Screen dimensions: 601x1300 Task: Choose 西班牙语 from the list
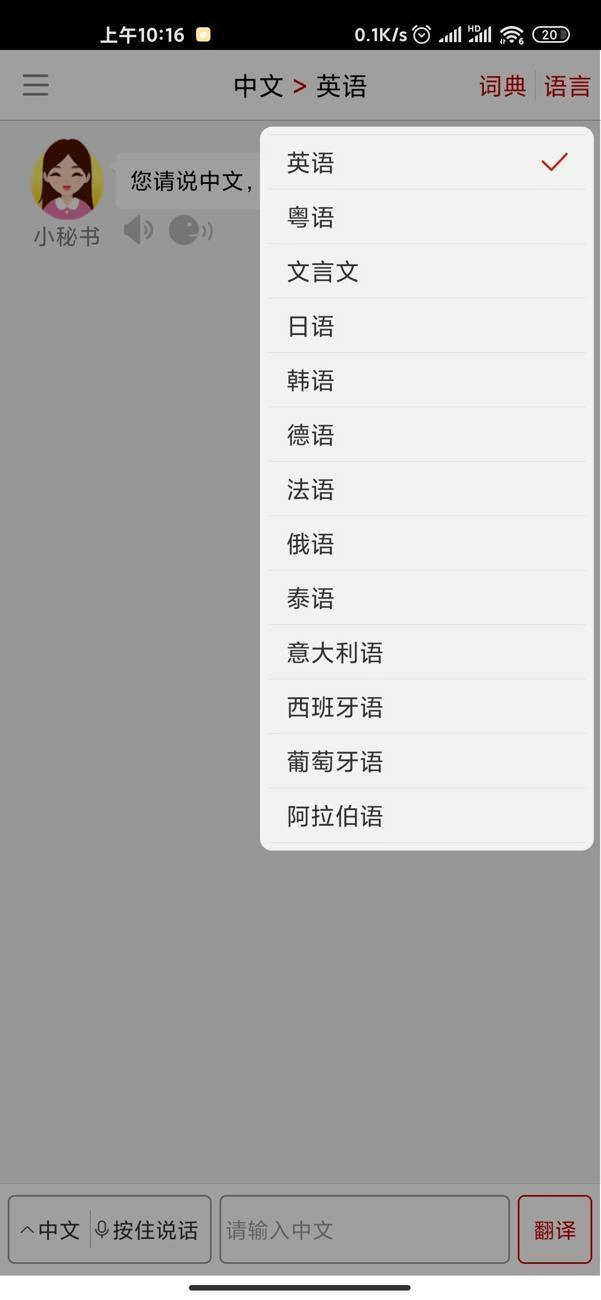pyautogui.click(x=427, y=707)
